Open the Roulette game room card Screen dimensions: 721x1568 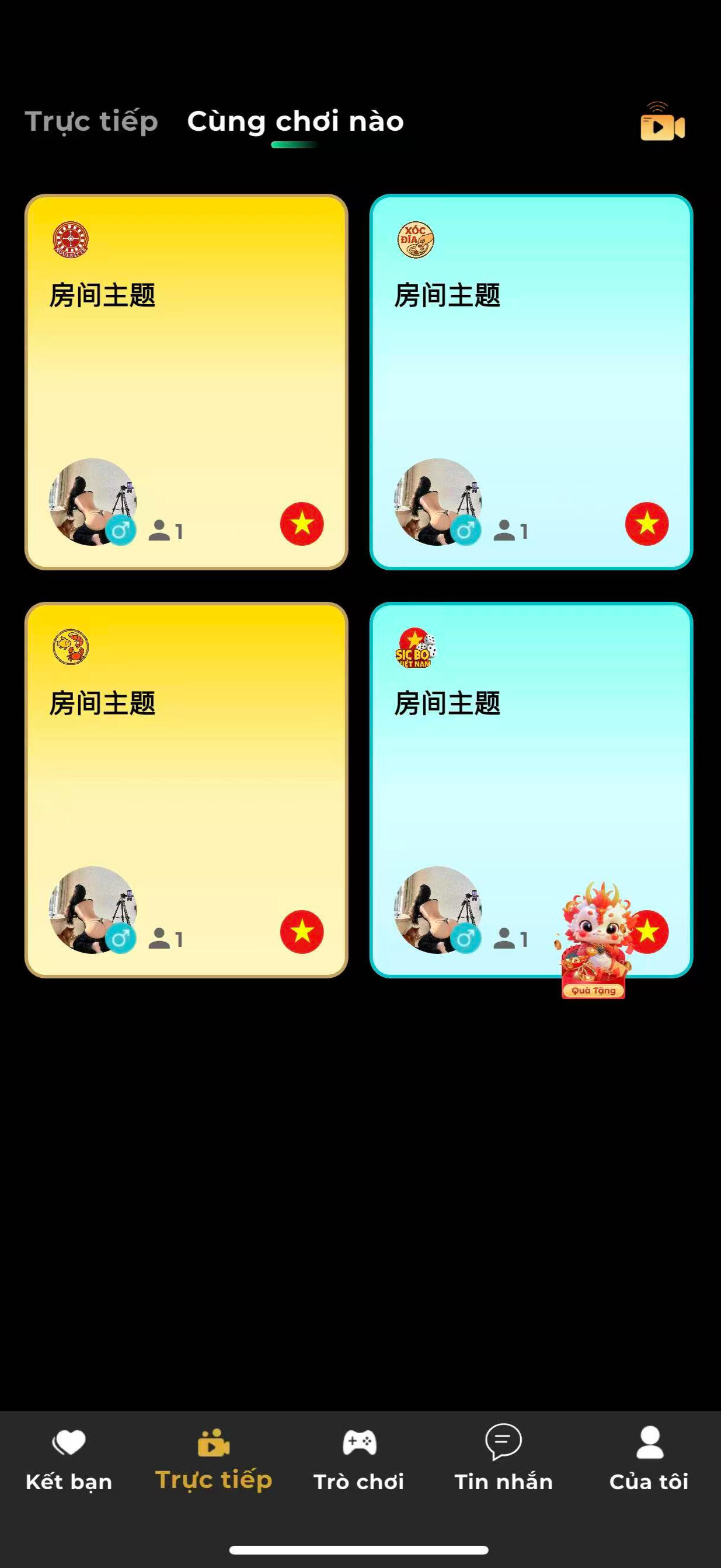186,382
